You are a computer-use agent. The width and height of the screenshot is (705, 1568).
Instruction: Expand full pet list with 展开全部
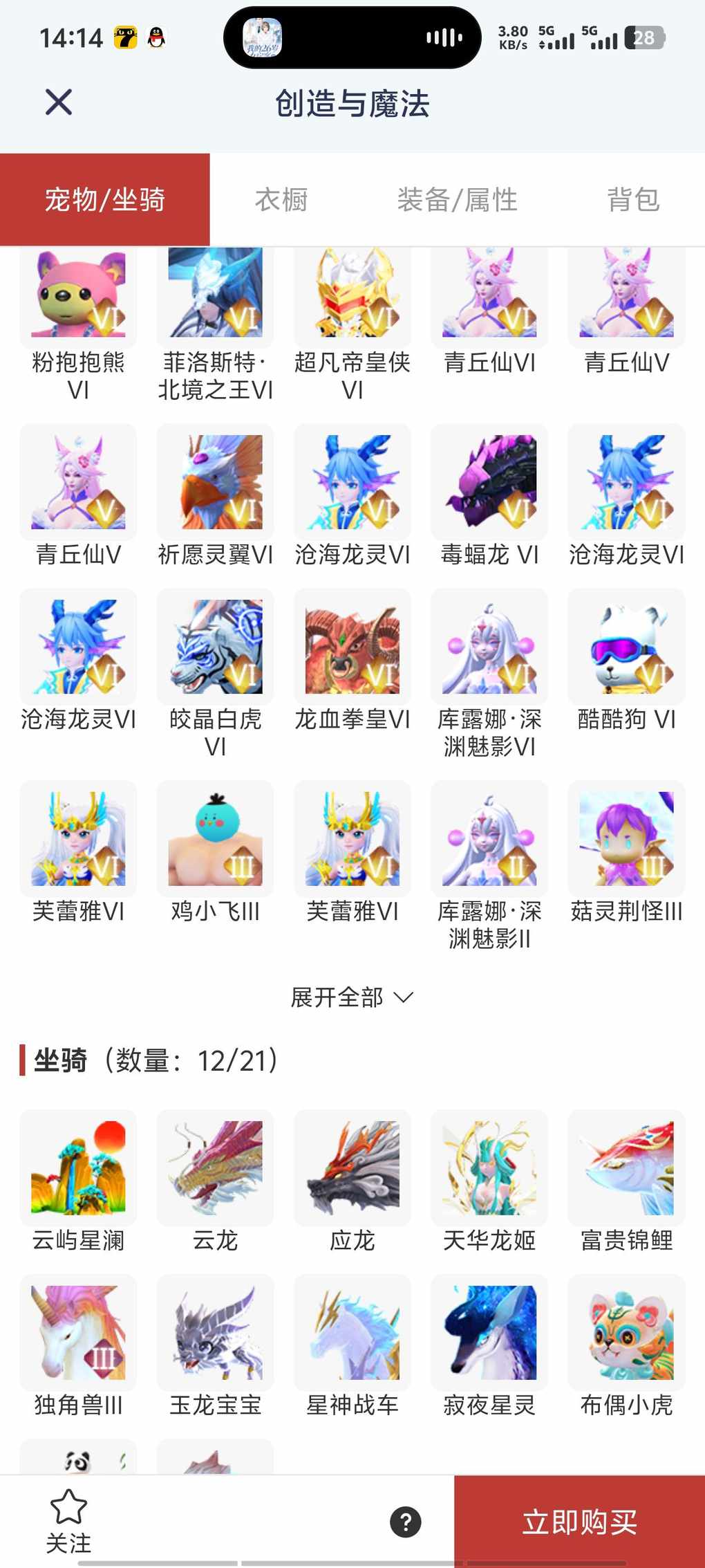point(351,997)
